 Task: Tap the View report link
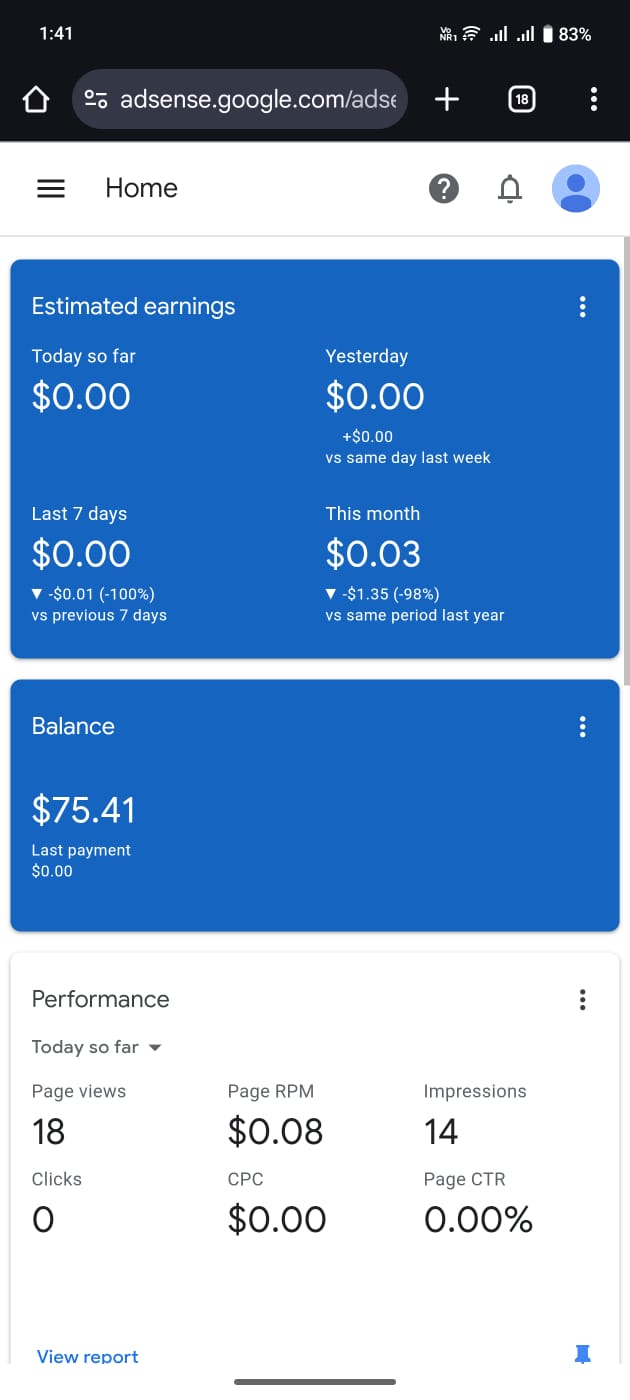[x=88, y=1356]
